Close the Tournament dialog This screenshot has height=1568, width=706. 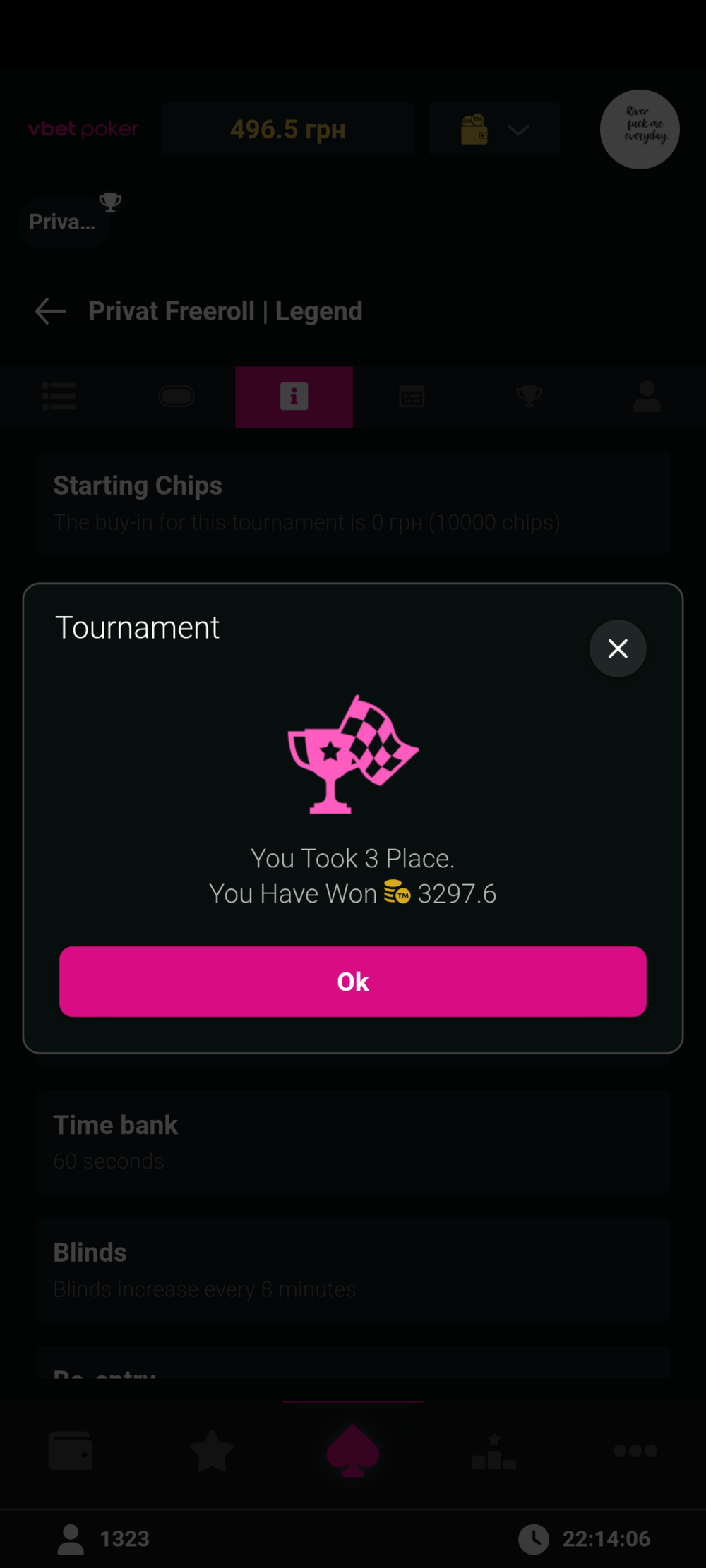[x=618, y=649]
